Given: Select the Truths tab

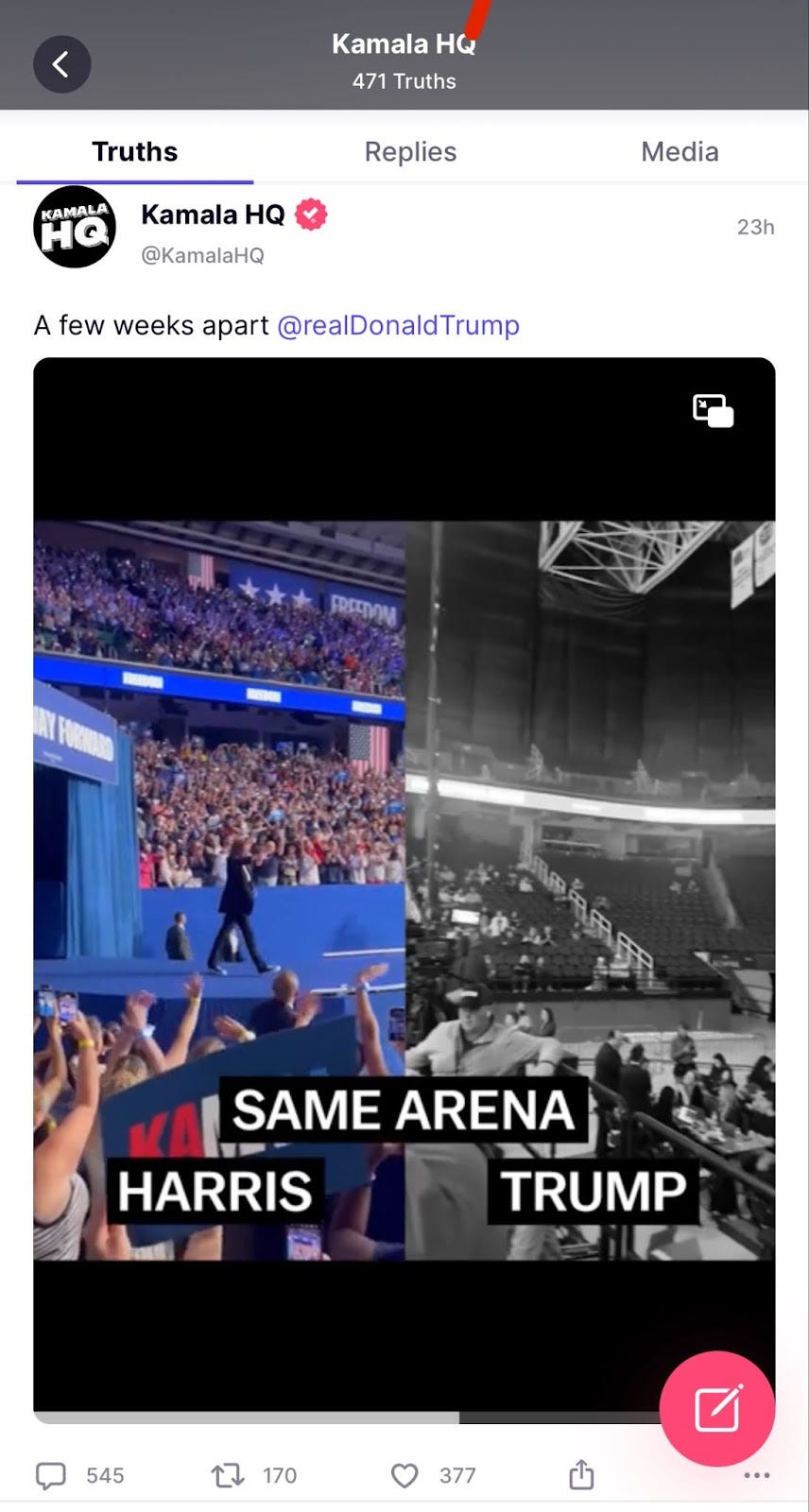Looking at the screenshot, I should (x=134, y=151).
